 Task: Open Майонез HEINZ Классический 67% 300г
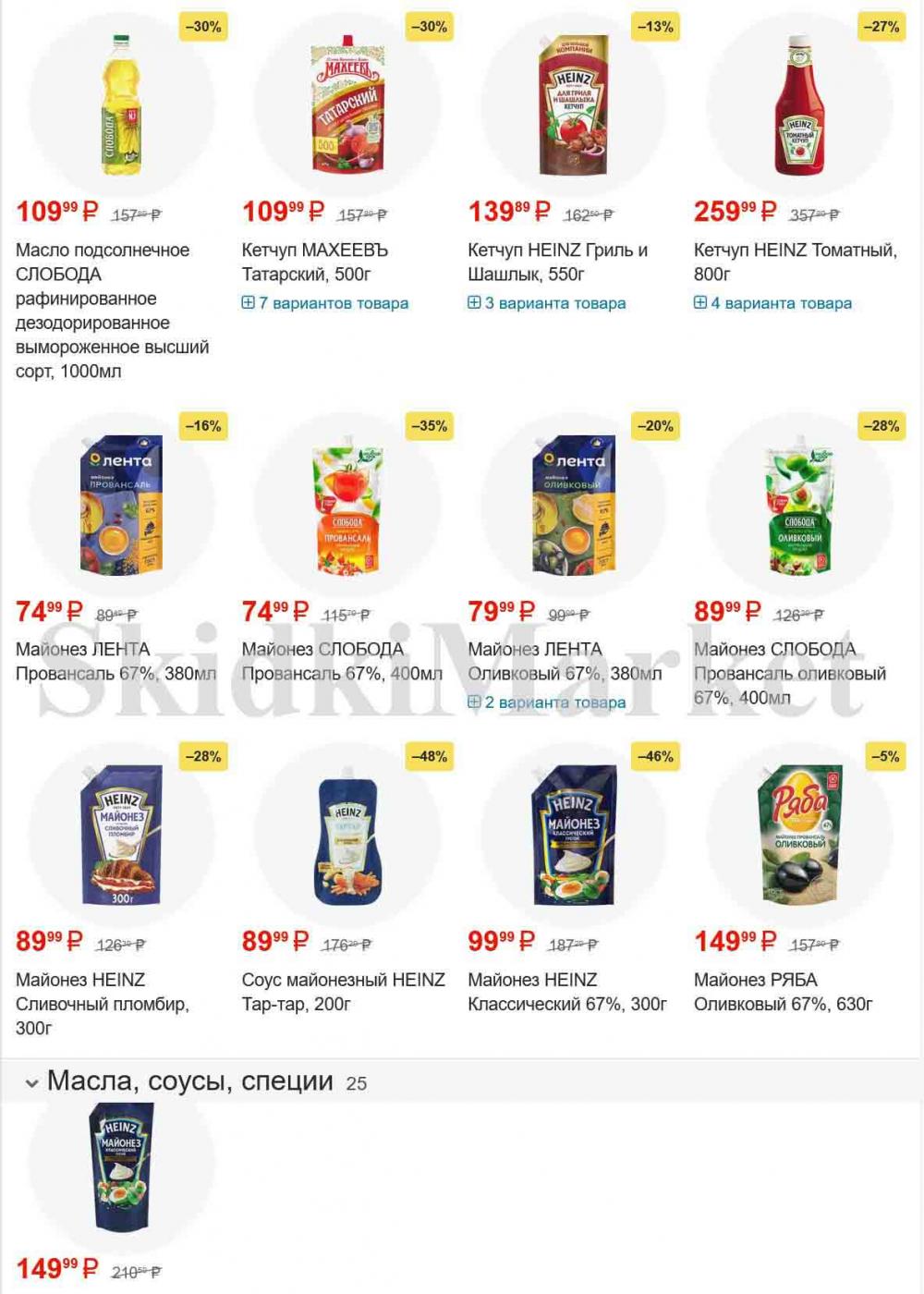(x=566, y=991)
